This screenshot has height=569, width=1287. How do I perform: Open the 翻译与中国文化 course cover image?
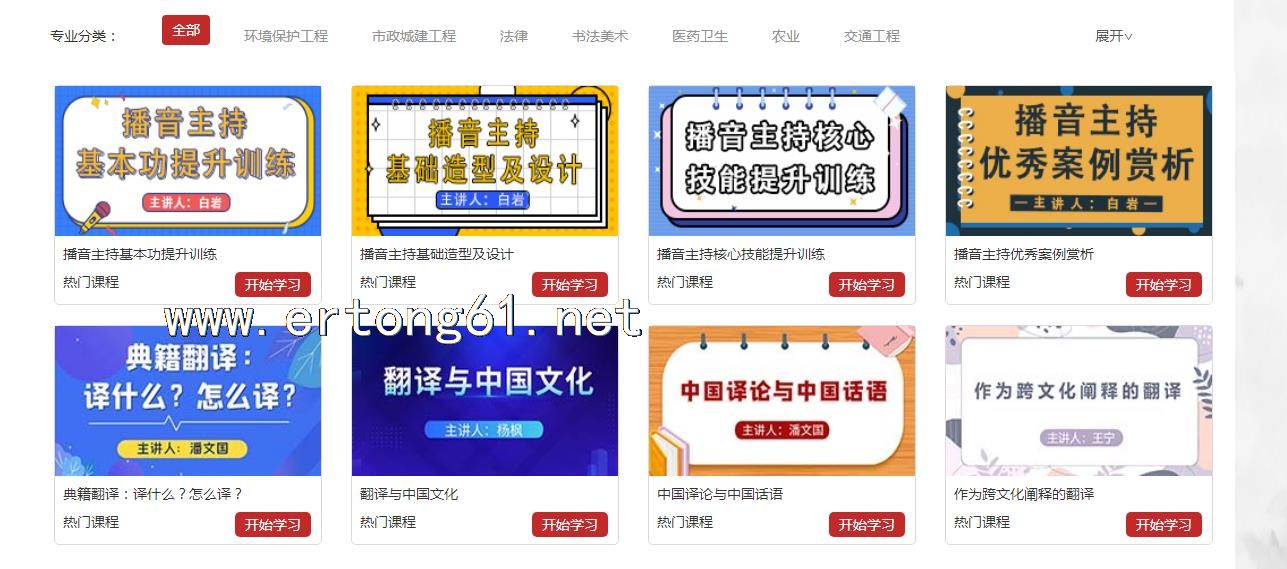click(485, 401)
